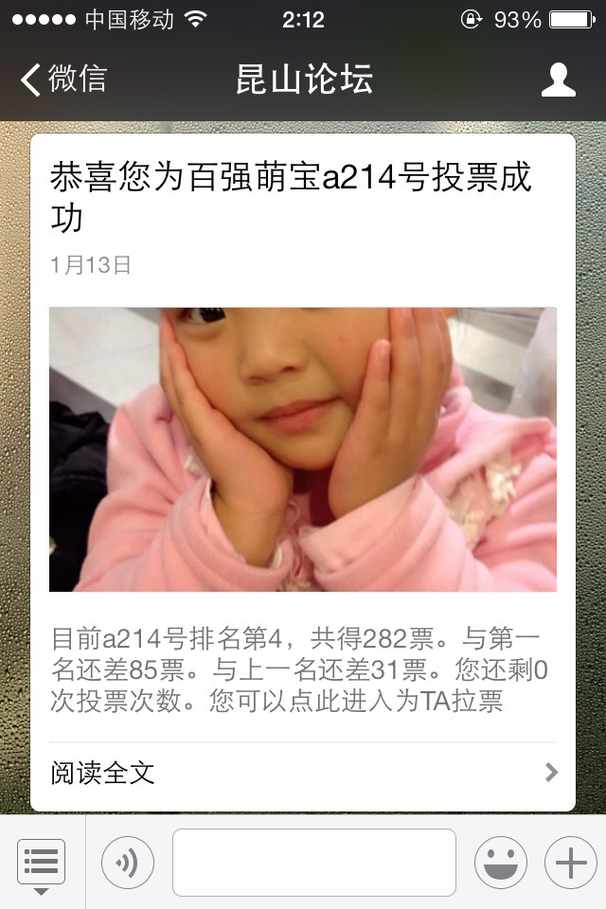Image resolution: width=606 pixels, height=909 pixels.
Task: Switch to the account menu list
Action: point(41,862)
